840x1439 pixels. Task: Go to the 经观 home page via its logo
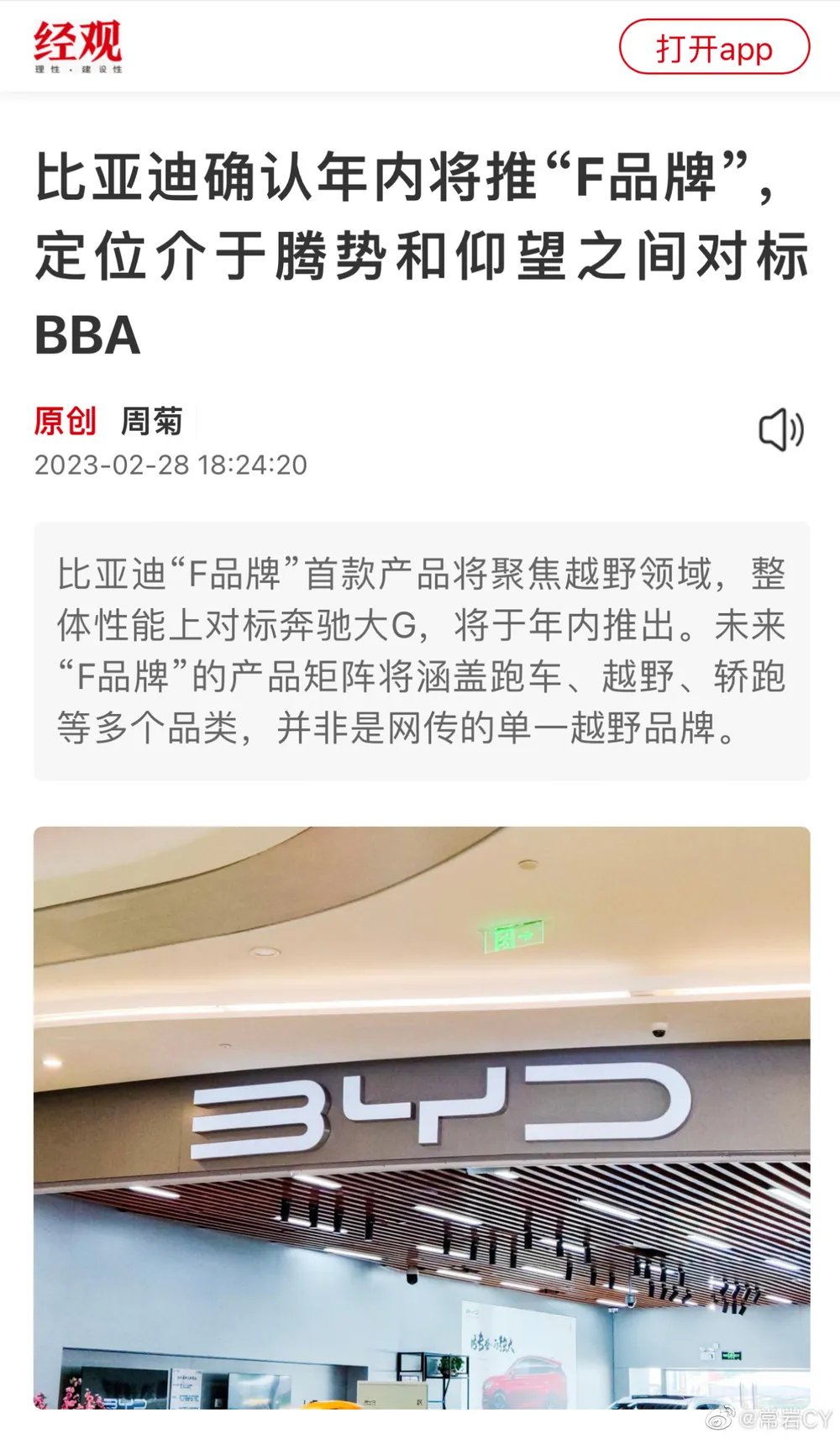click(x=78, y=45)
